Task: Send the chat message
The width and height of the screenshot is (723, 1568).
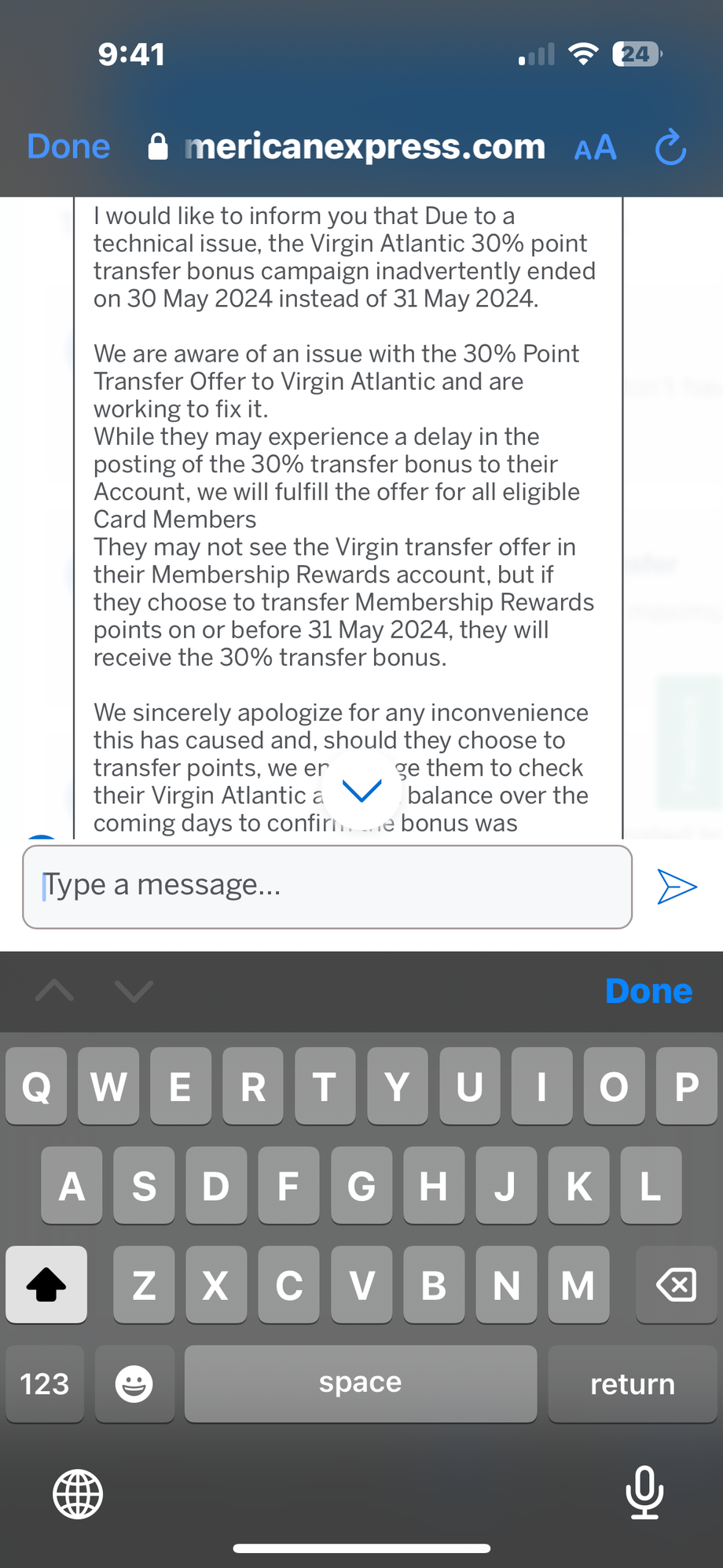Action: click(x=677, y=887)
